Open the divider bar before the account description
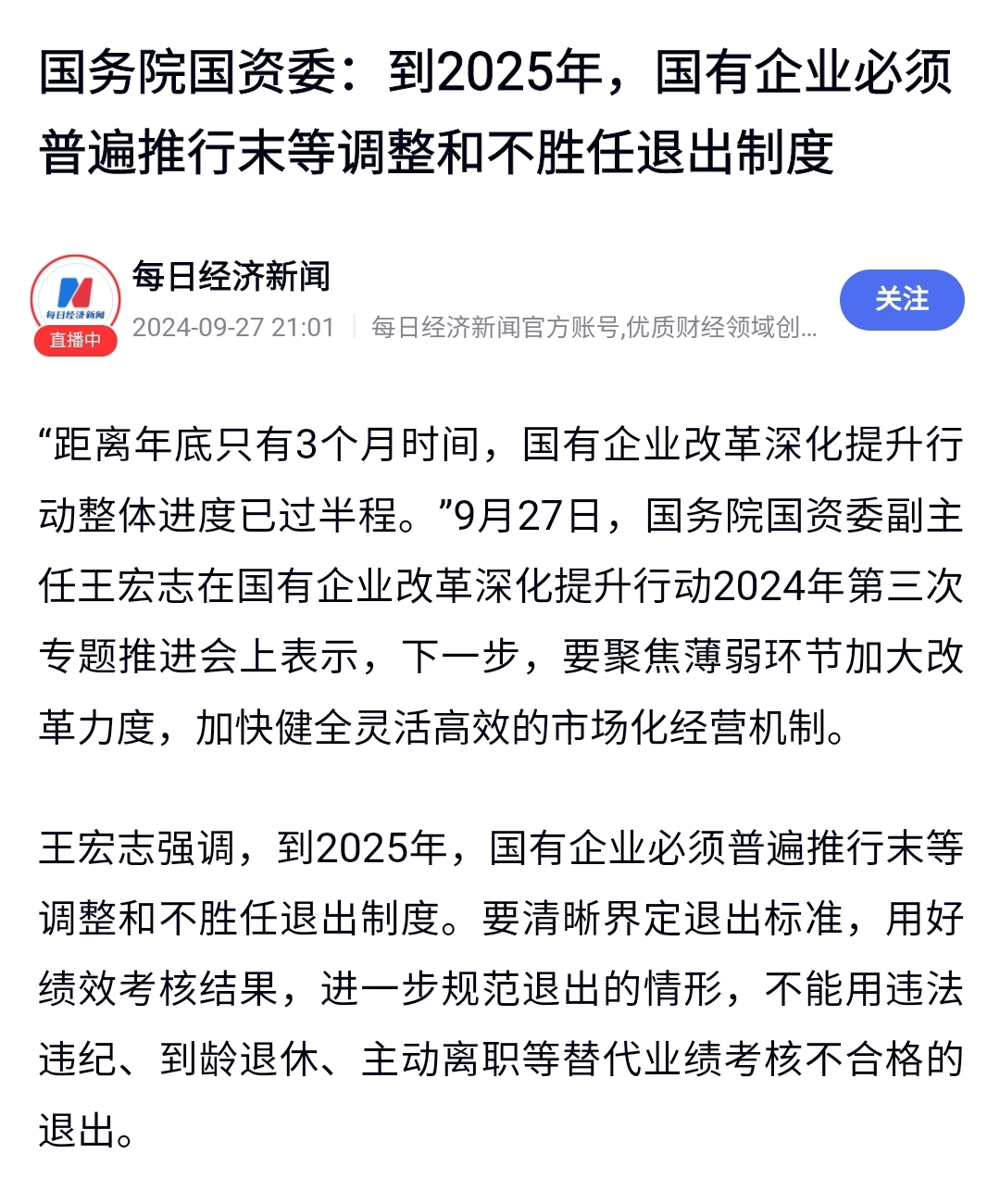Image resolution: width=1000 pixels, height=1204 pixels. [355, 326]
